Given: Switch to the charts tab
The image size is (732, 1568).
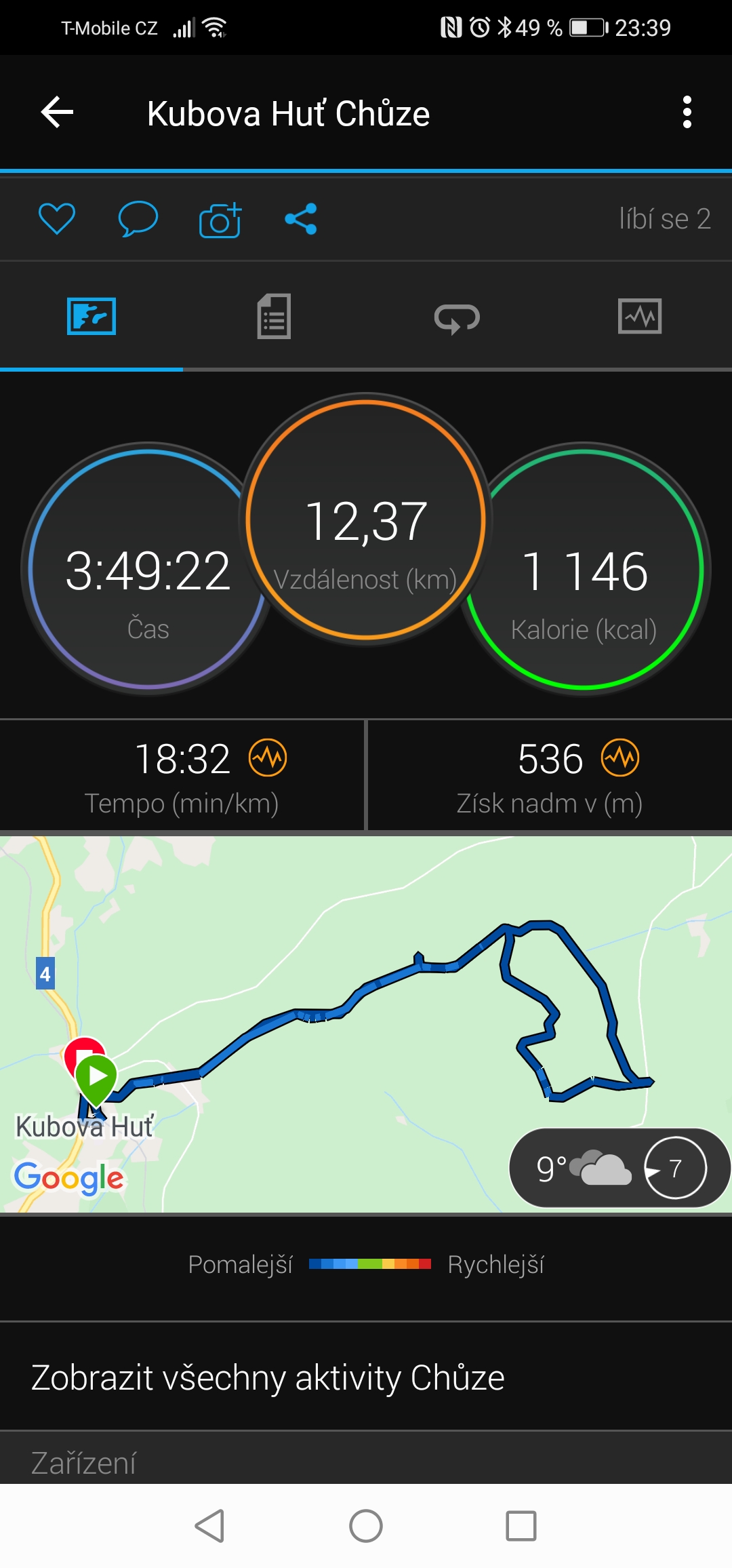Looking at the screenshot, I should pos(640,316).
